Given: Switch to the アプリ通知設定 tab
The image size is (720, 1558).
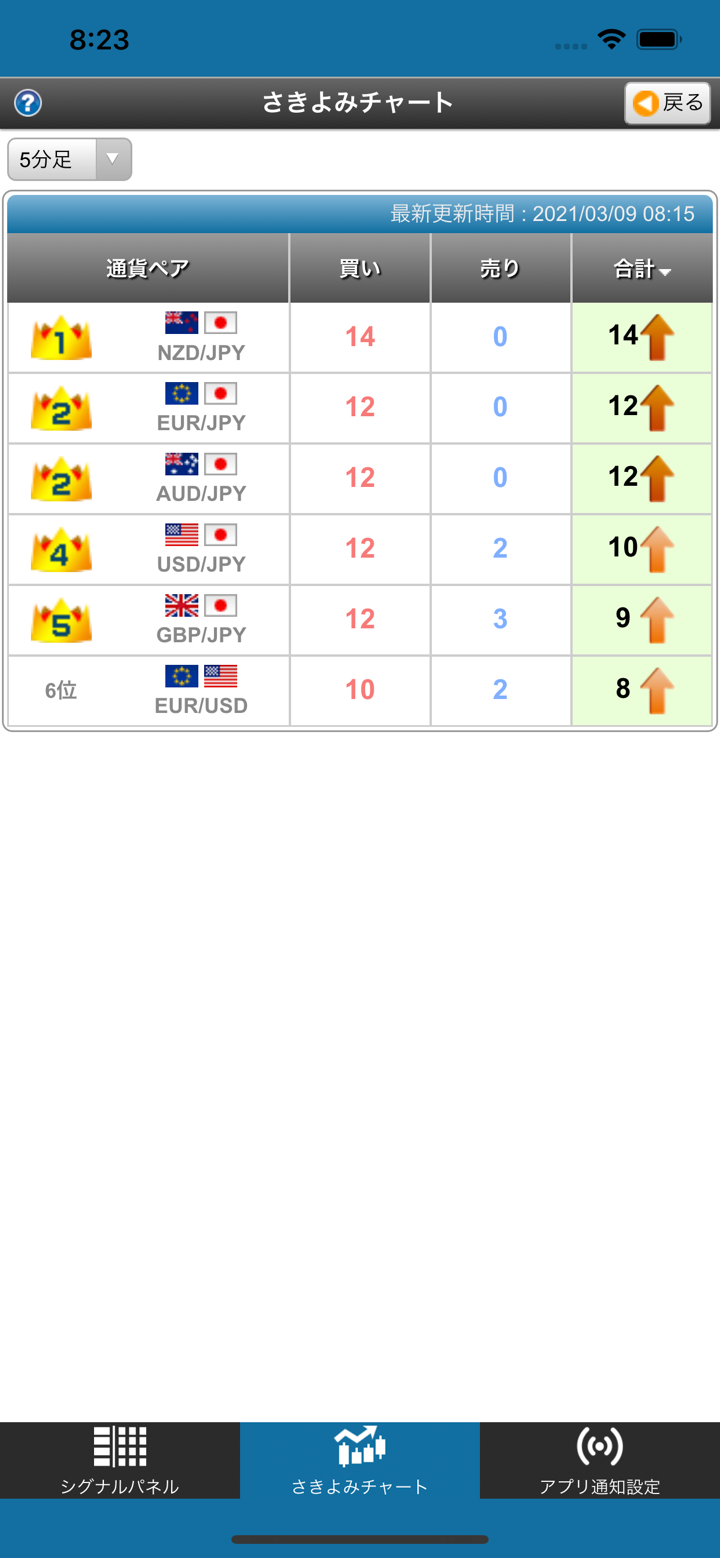Looking at the screenshot, I should coord(600,1460).
